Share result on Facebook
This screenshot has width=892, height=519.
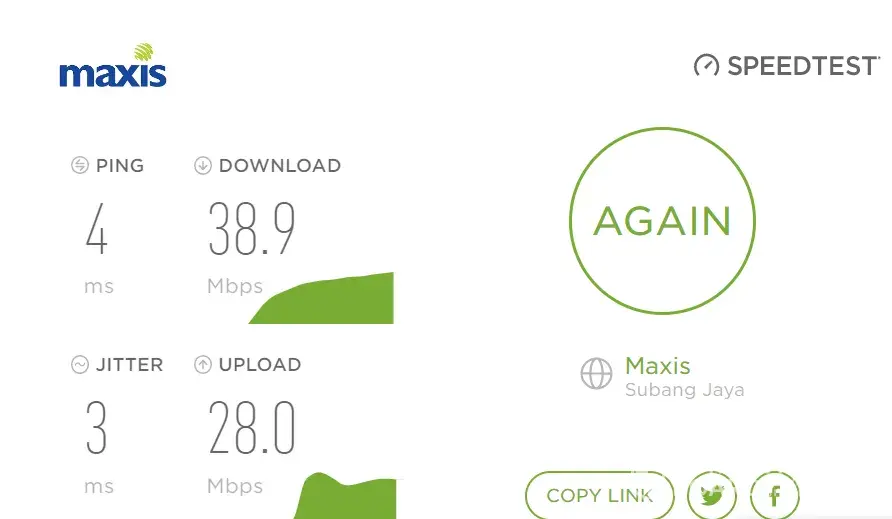pyautogui.click(x=774, y=495)
